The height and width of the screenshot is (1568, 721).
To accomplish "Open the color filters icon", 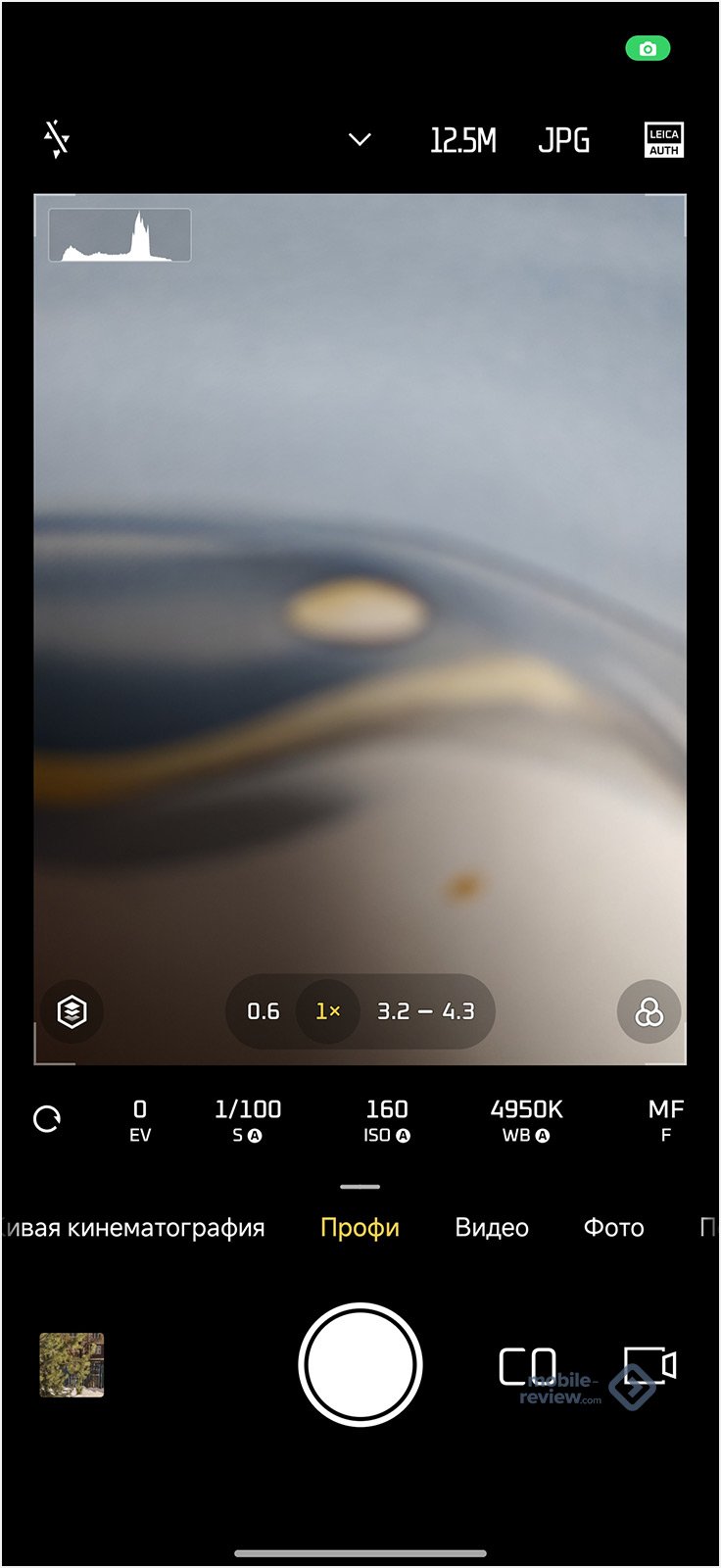I will pos(649,1011).
